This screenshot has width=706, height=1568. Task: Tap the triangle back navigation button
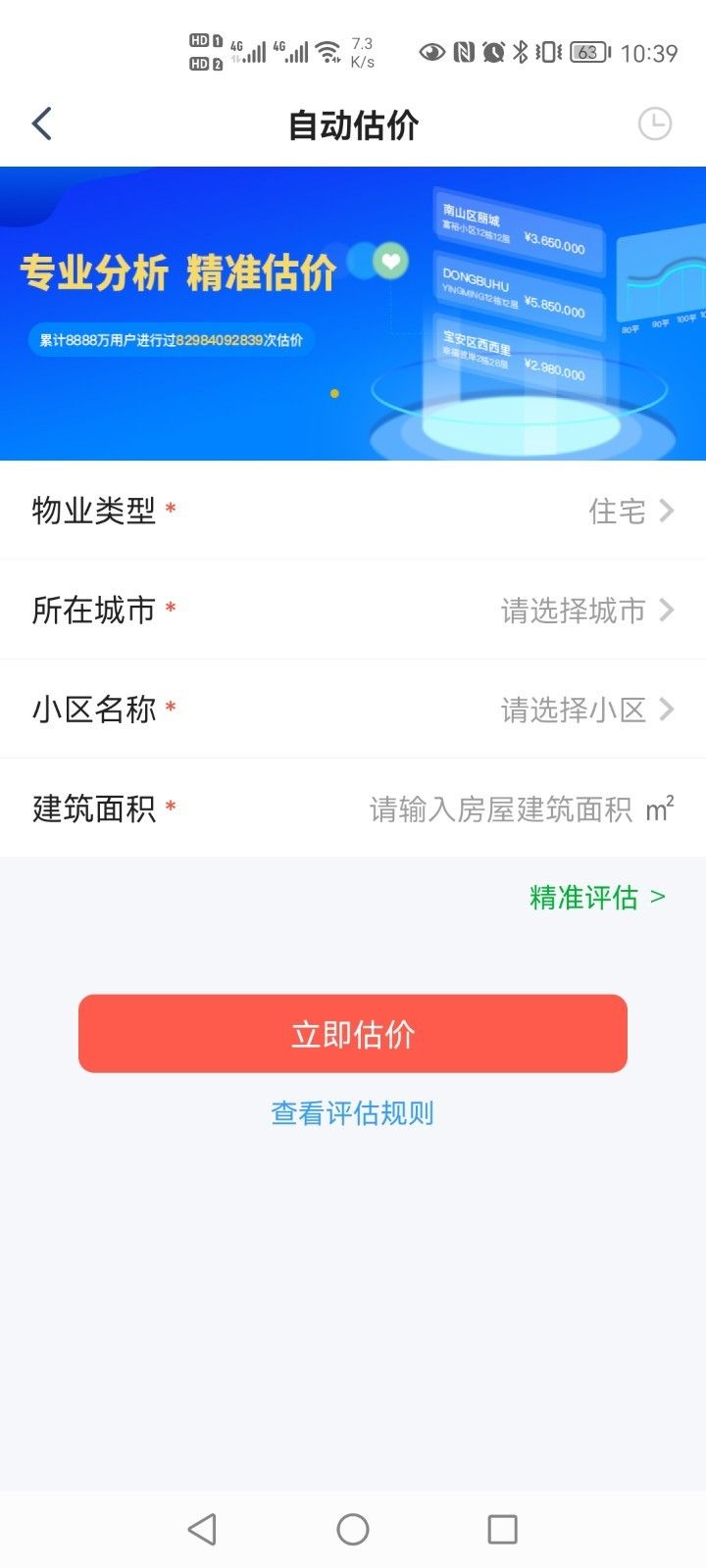click(x=202, y=1528)
